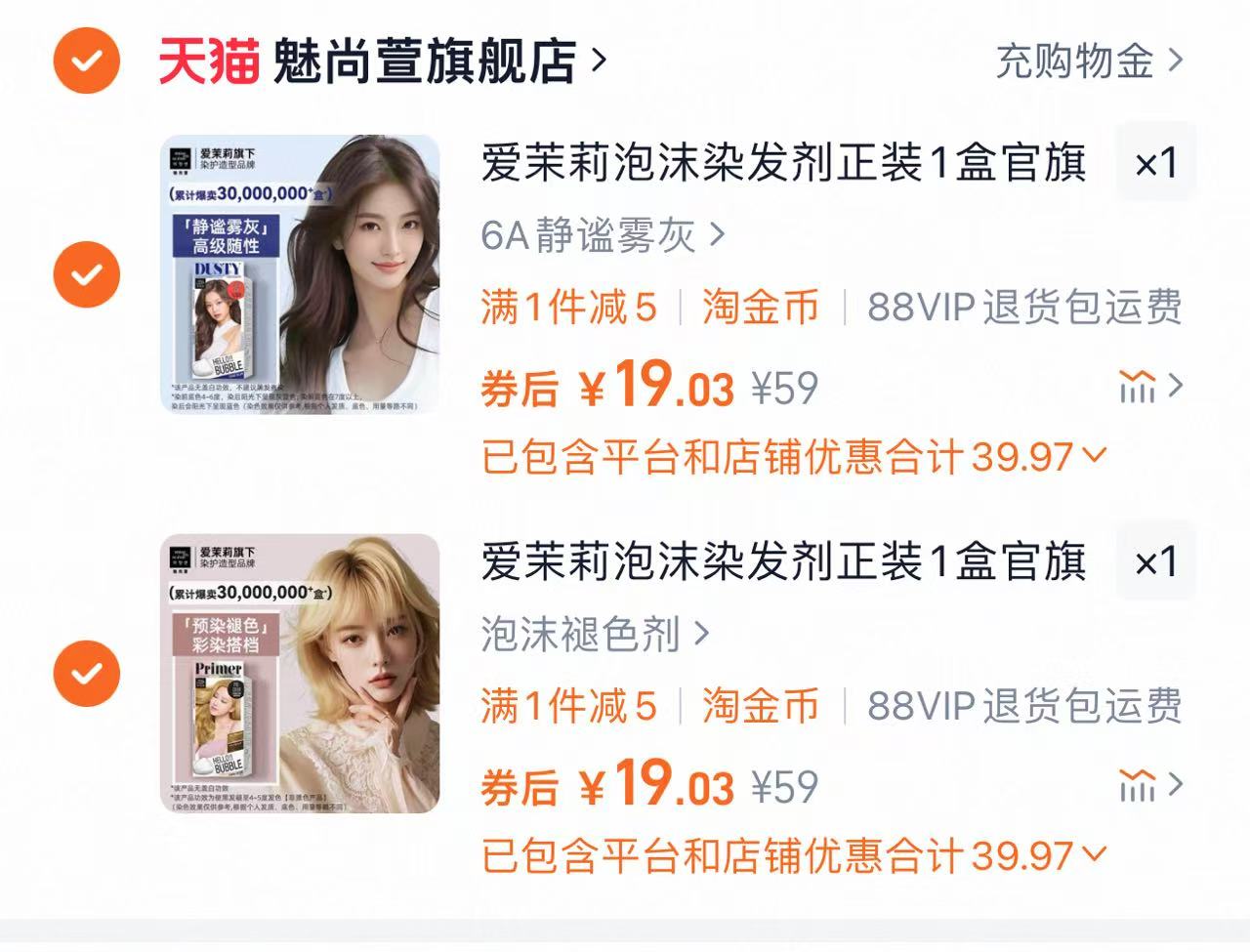The width and height of the screenshot is (1250, 952).
Task: Open the price trend icon for the 6A静谧雾灰 item
Action: (1148, 387)
